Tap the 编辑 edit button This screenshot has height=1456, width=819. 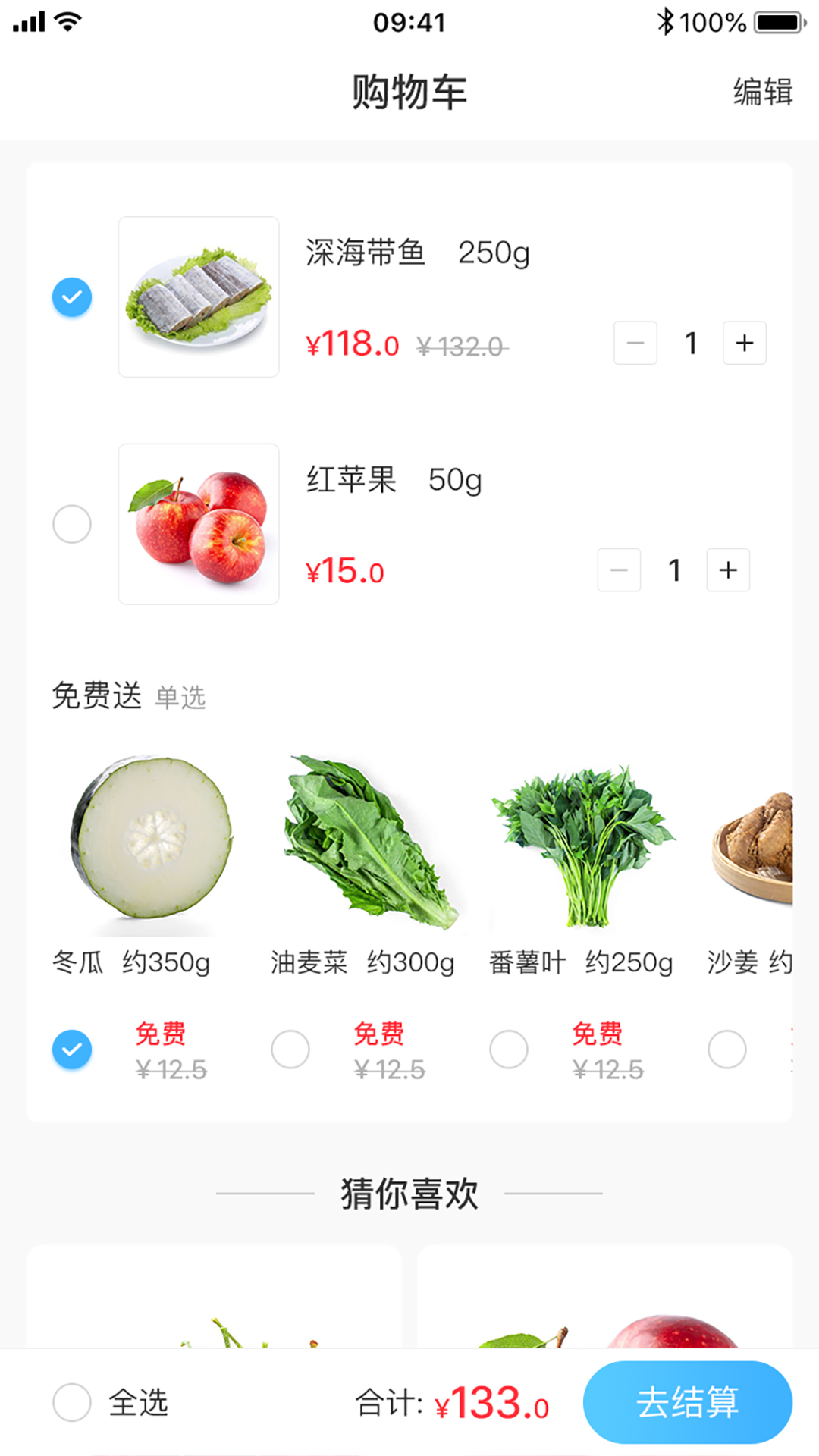[761, 93]
